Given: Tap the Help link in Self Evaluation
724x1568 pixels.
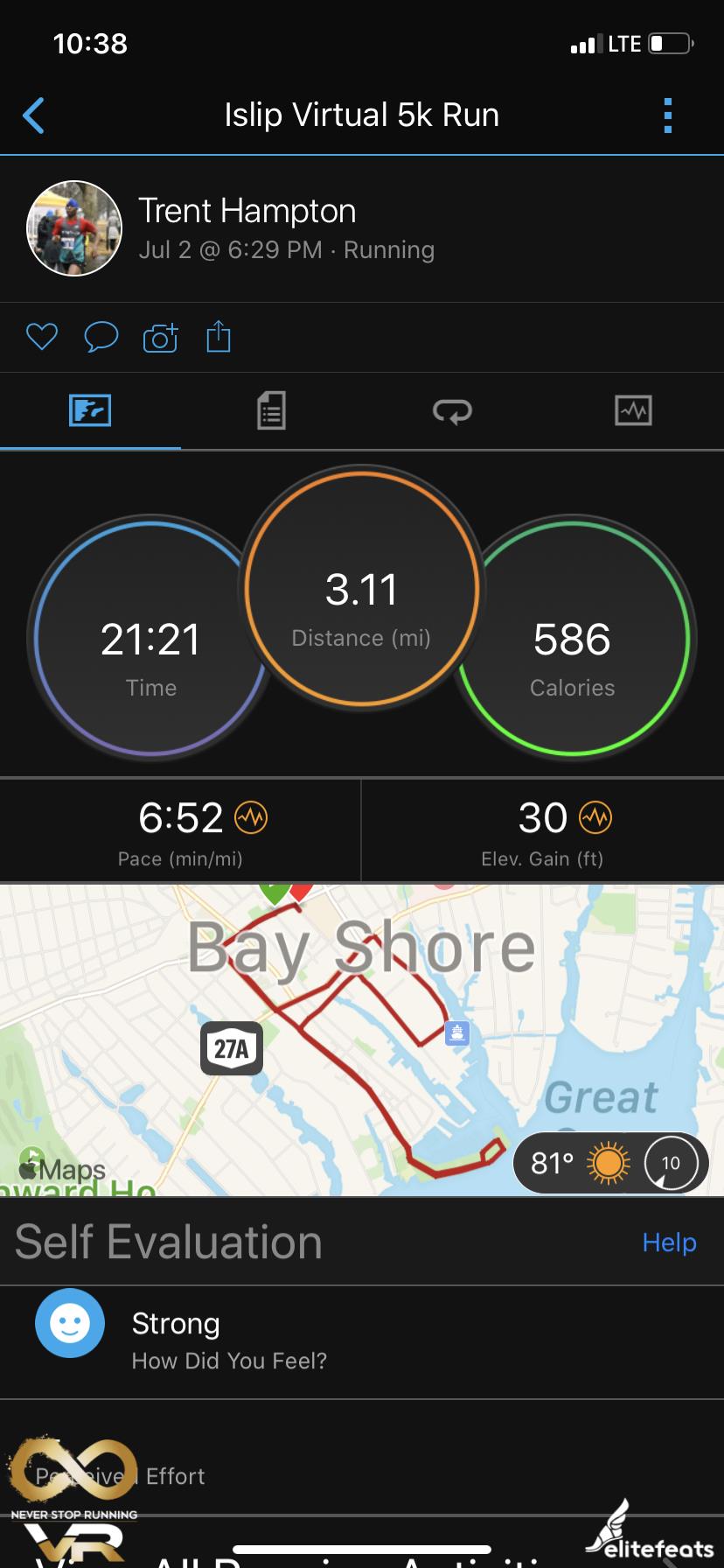Looking at the screenshot, I should tap(669, 1242).
